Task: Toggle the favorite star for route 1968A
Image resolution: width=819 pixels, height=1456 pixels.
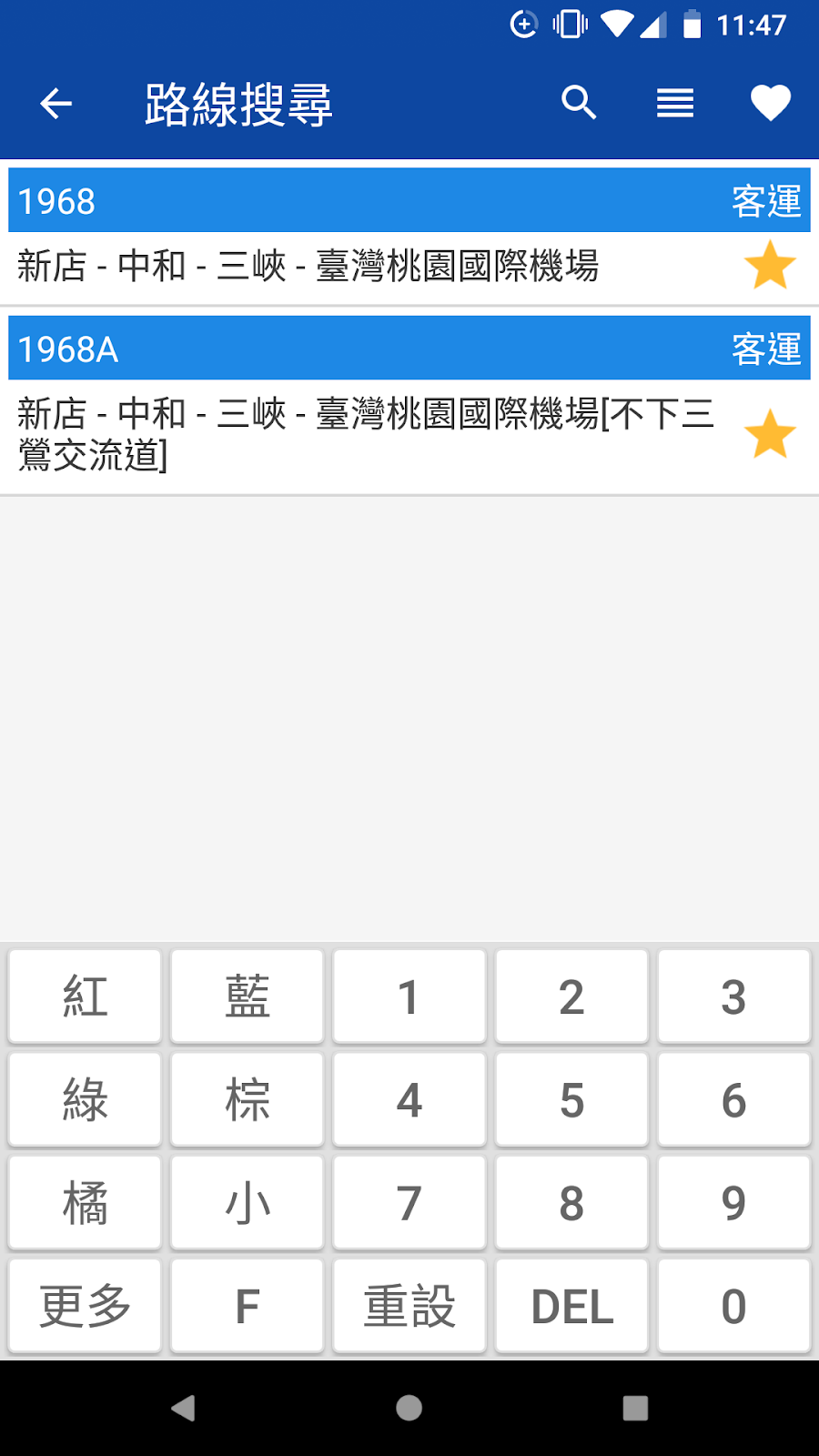Action: click(x=770, y=434)
